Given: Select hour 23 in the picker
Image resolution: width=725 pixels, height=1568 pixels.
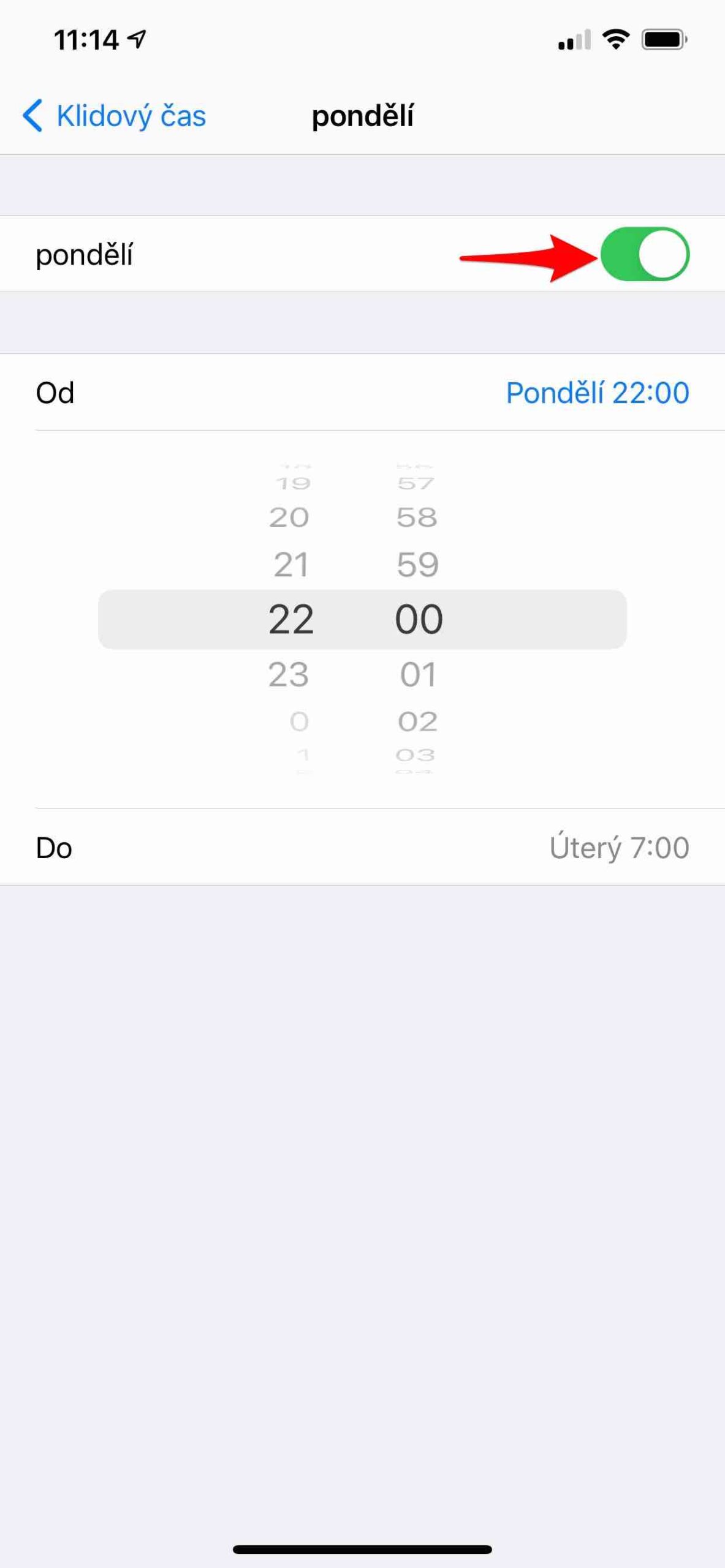Looking at the screenshot, I should 289,675.
